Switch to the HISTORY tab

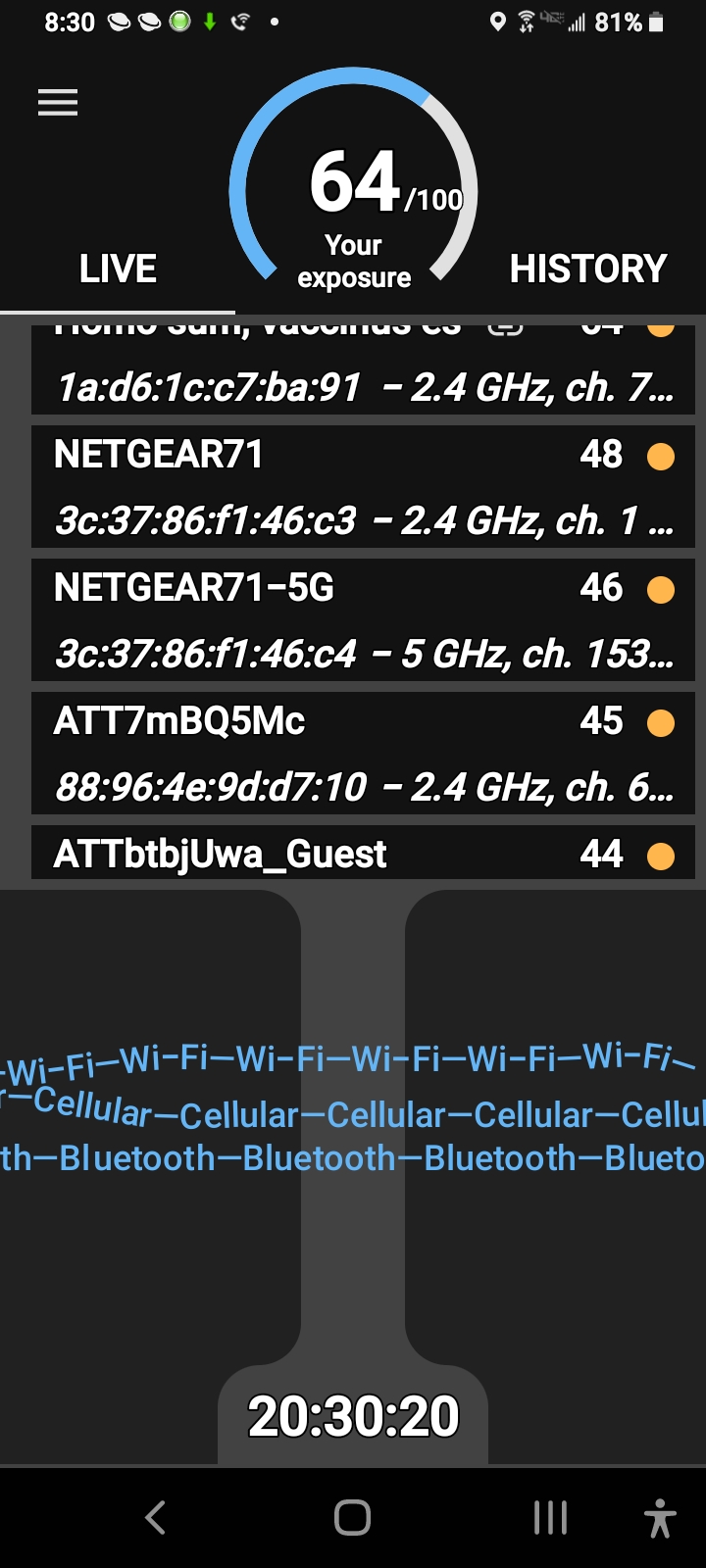tap(587, 269)
